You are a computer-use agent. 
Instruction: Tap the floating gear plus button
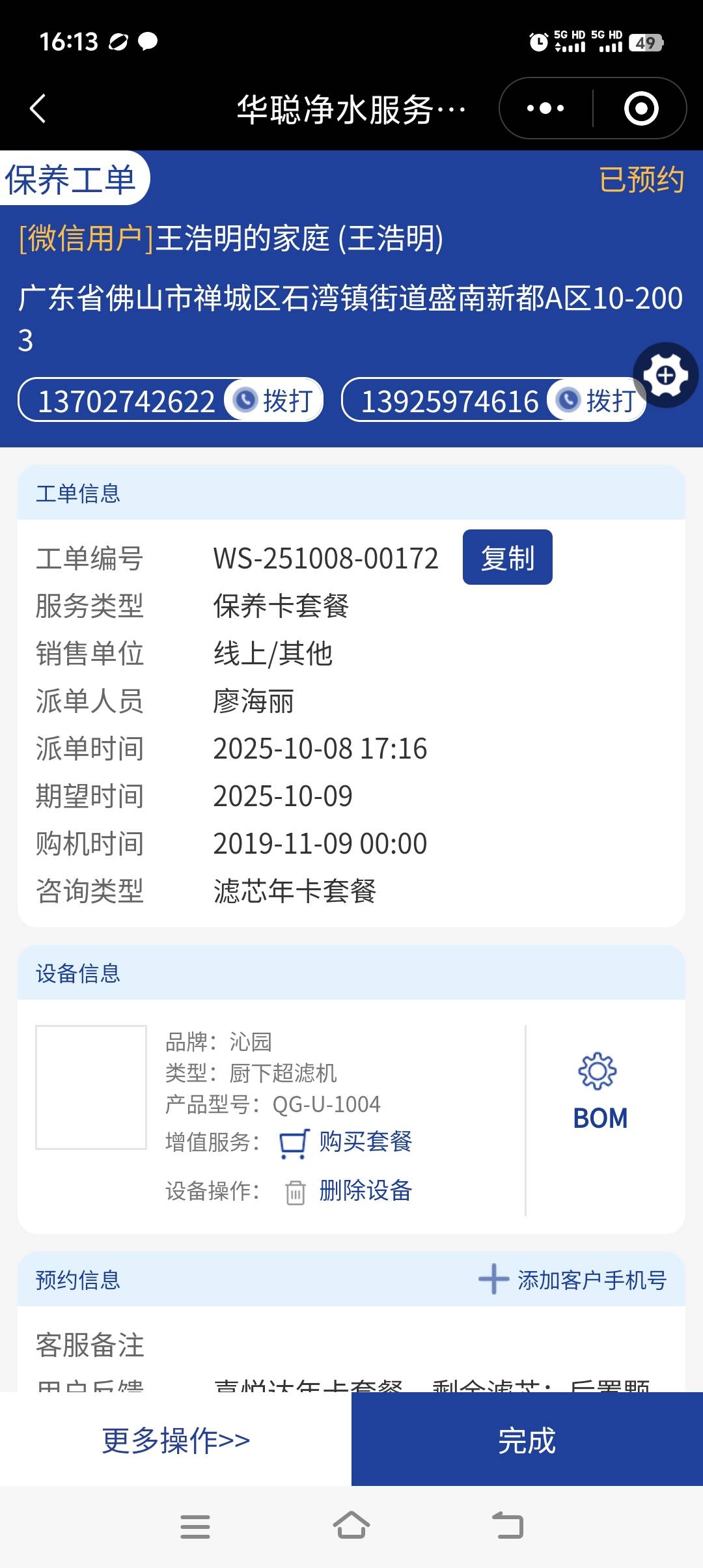[665, 375]
